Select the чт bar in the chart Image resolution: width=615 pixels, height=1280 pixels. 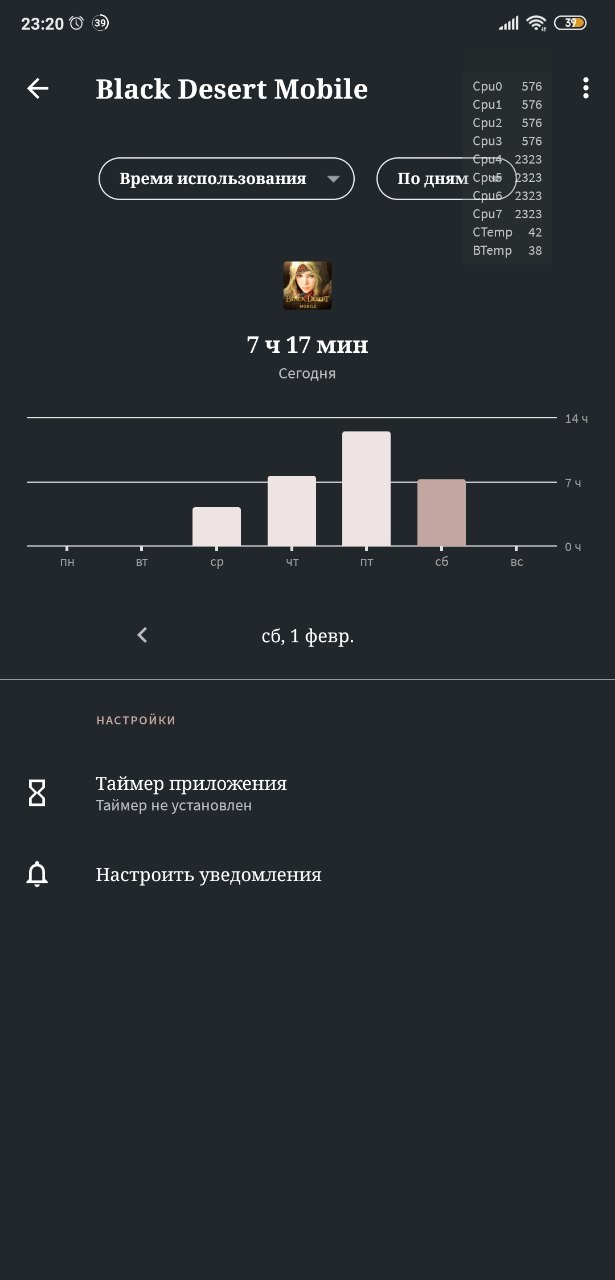click(291, 511)
